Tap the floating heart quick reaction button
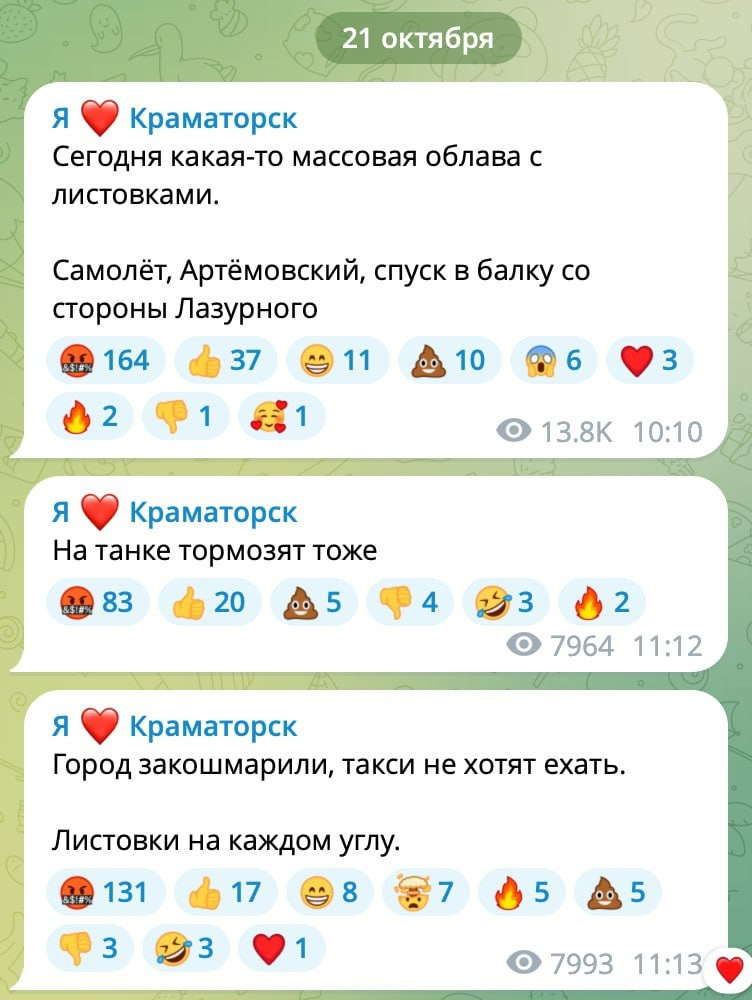 [729, 969]
